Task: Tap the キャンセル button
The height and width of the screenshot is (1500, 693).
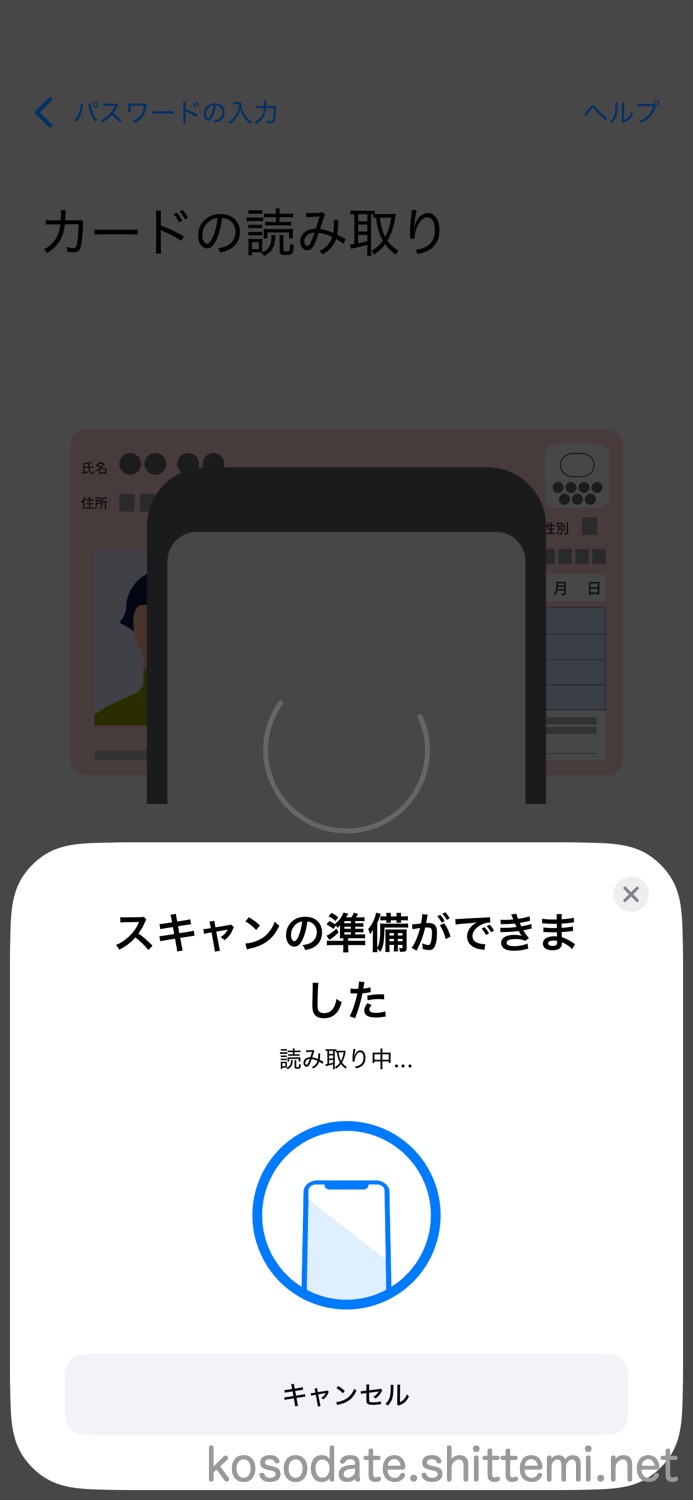Action: coord(346,1394)
